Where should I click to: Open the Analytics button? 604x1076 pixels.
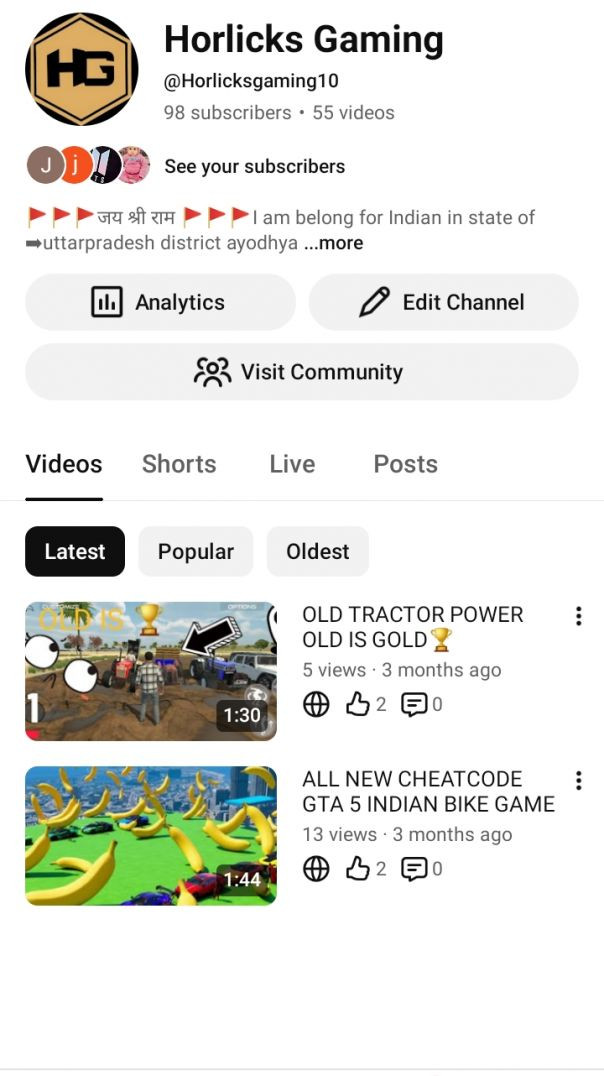coord(160,302)
